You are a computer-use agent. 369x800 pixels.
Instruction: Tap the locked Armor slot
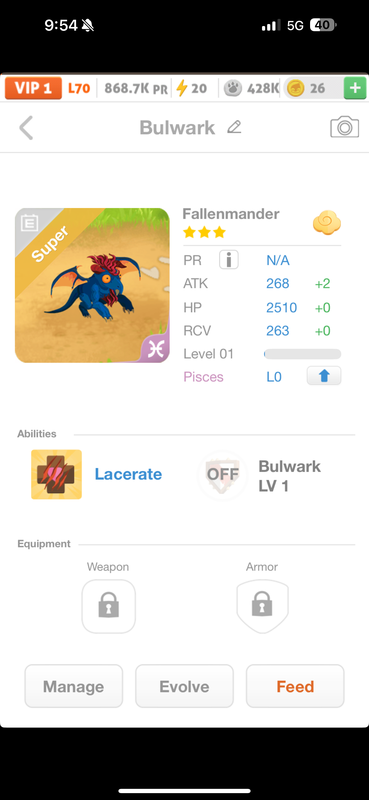tap(262, 606)
